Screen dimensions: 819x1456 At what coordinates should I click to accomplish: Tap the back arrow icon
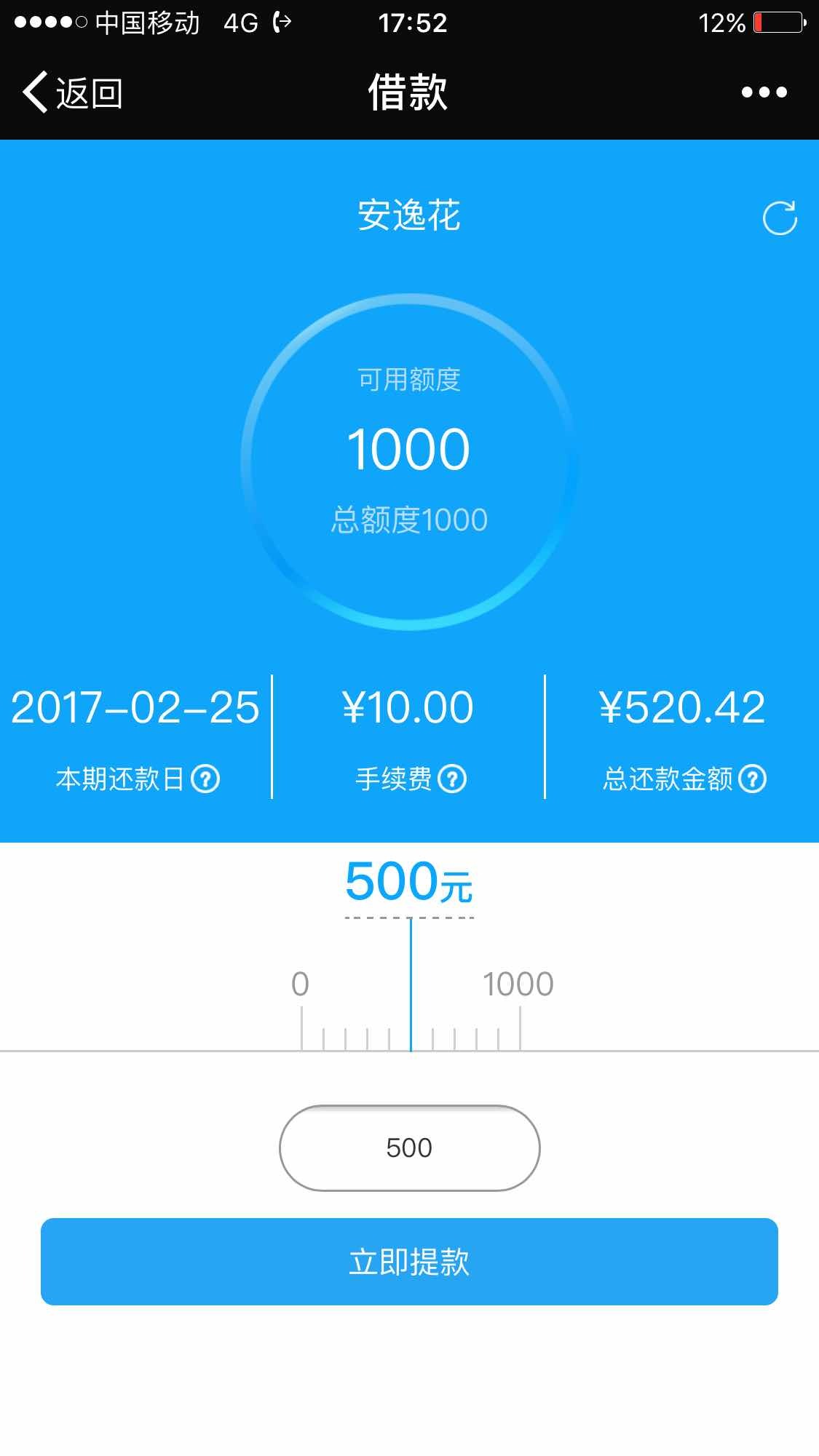34,92
